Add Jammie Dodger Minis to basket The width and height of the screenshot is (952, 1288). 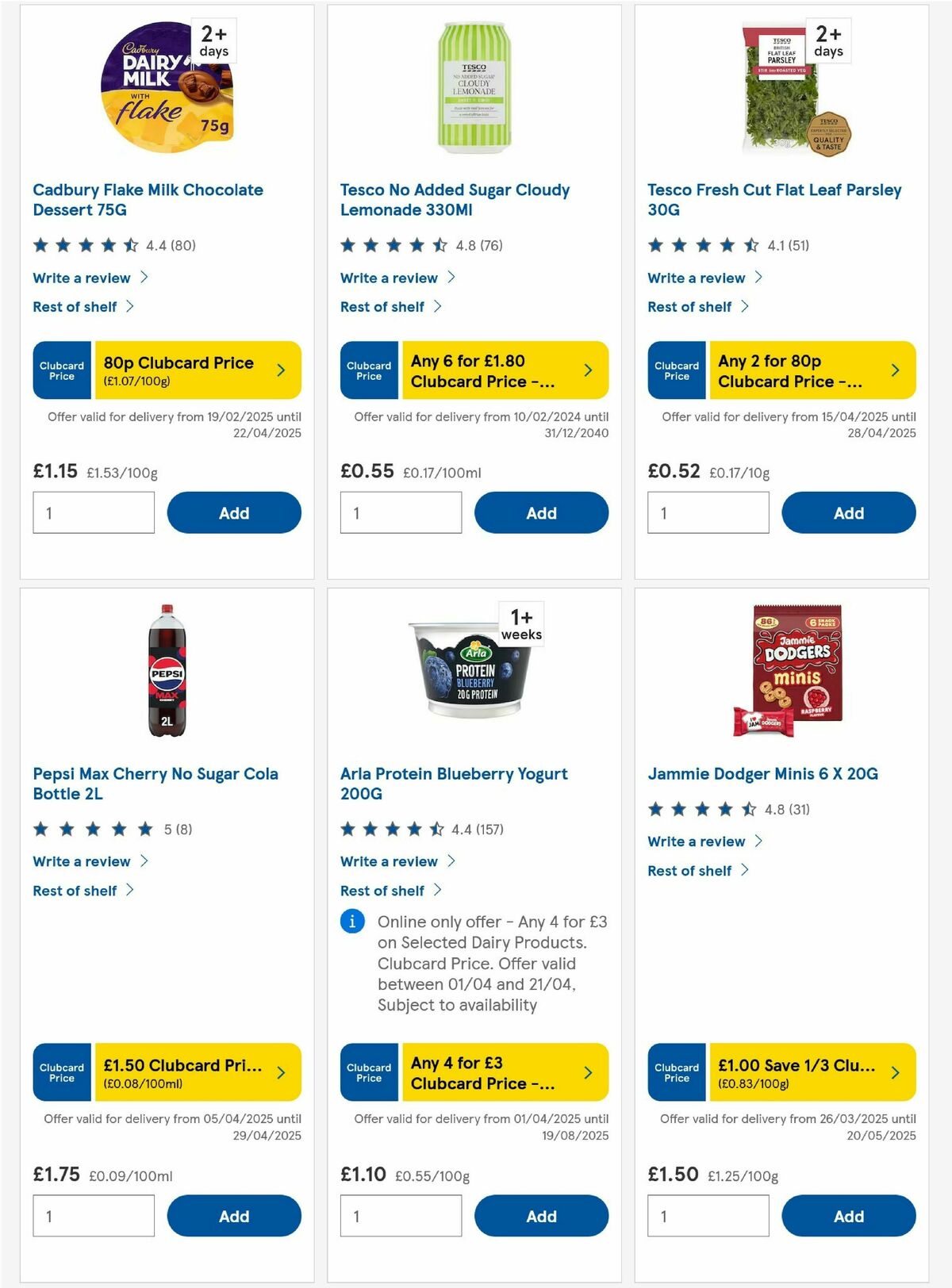[848, 1216]
